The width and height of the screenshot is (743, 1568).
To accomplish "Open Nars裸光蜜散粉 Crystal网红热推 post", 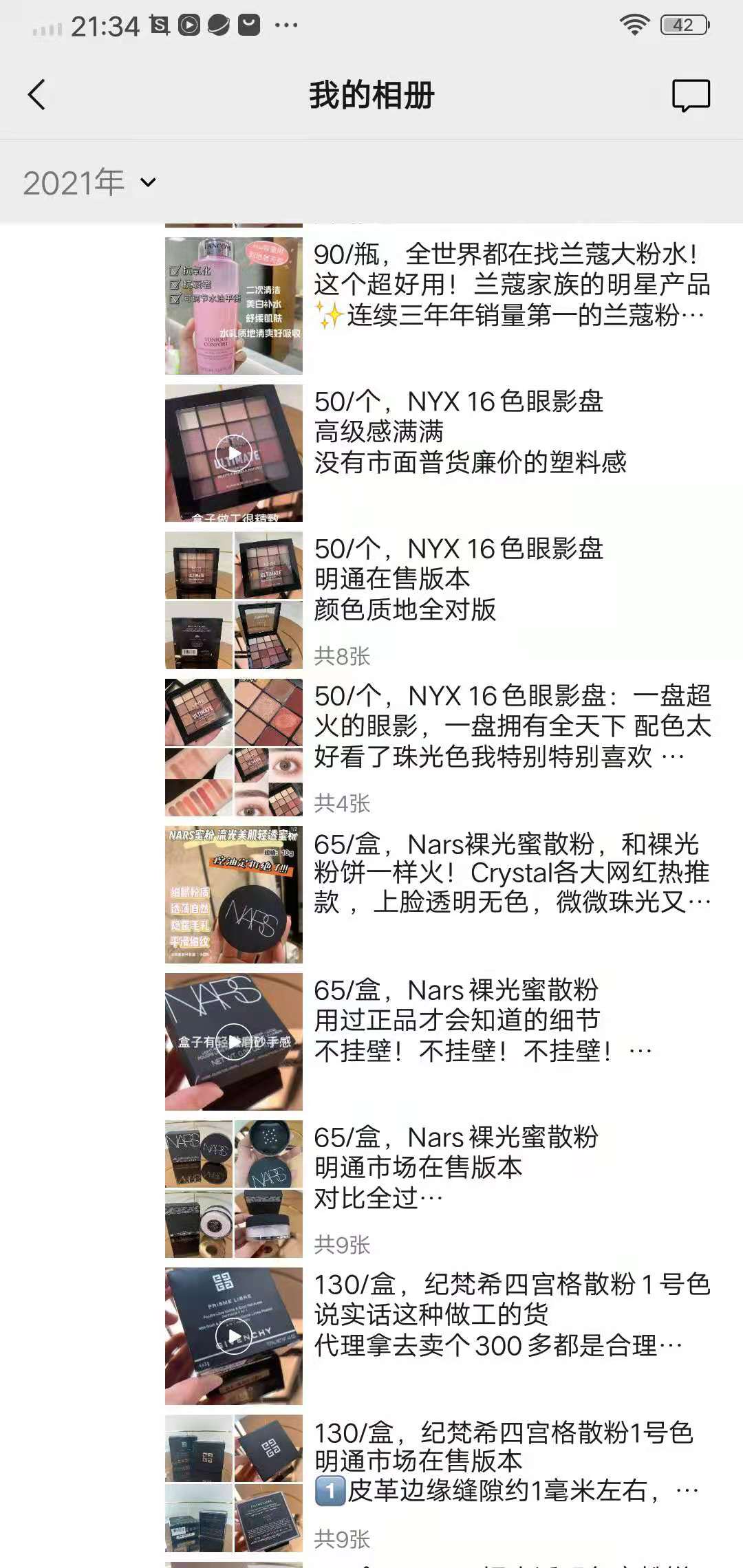I will tap(509, 873).
